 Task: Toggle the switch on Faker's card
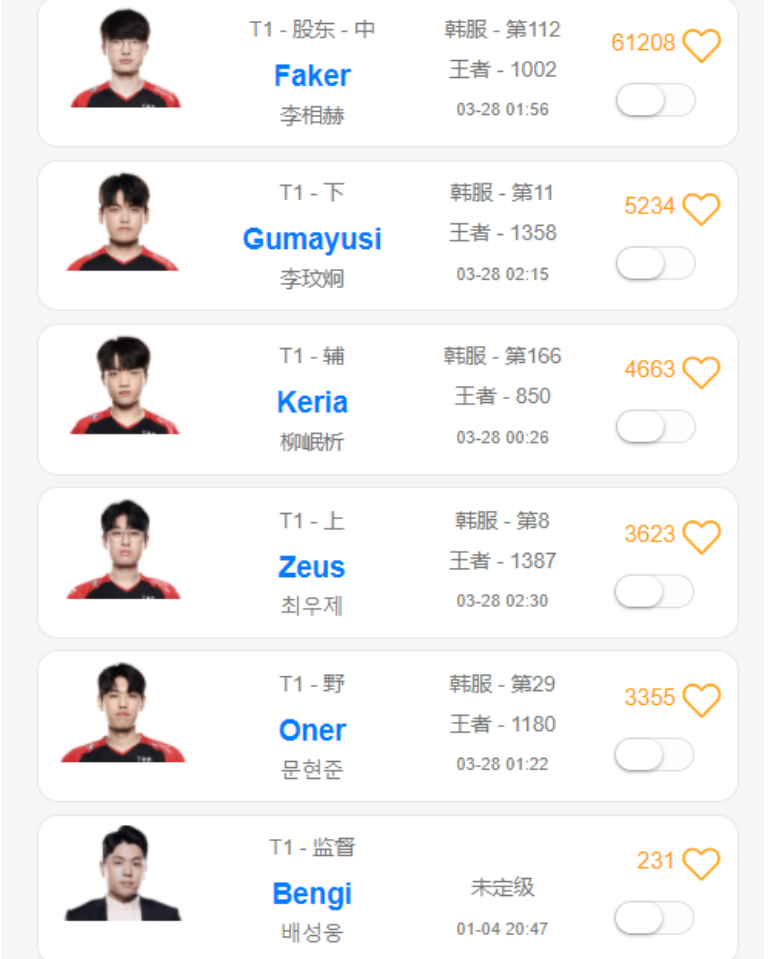tap(655, 100)
